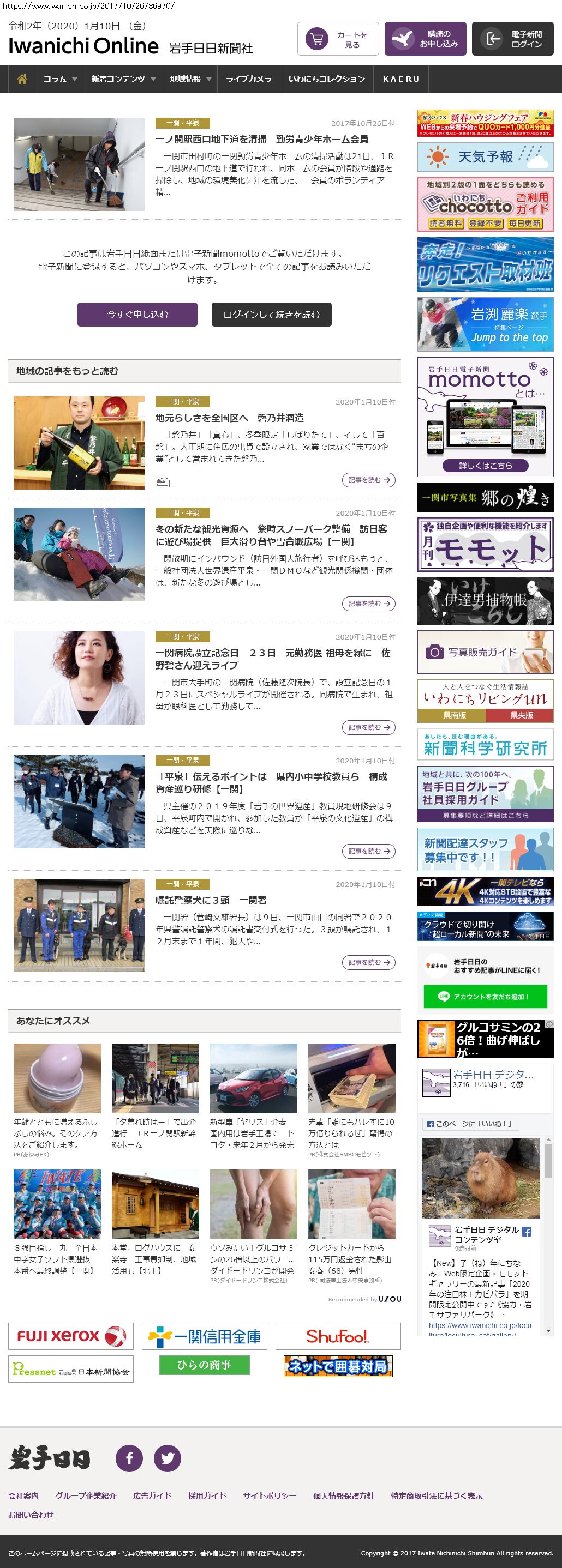Open ライブカメラ in the navigation bar
This screenshot has height=1568, width=562.
248,79
